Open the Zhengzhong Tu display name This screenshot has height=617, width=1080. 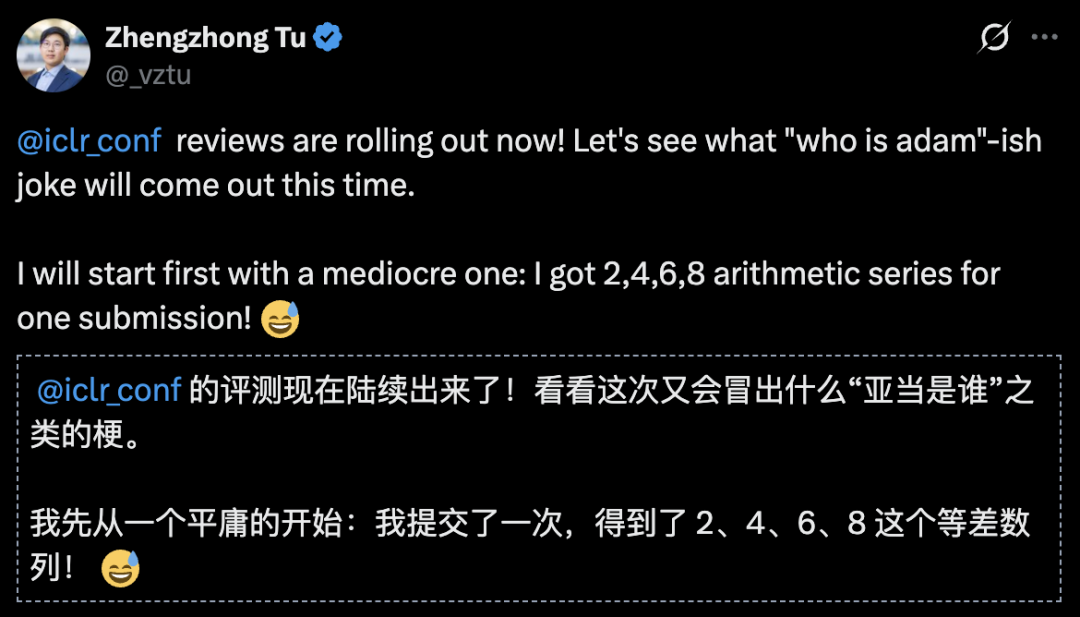(x=208, y=38)
